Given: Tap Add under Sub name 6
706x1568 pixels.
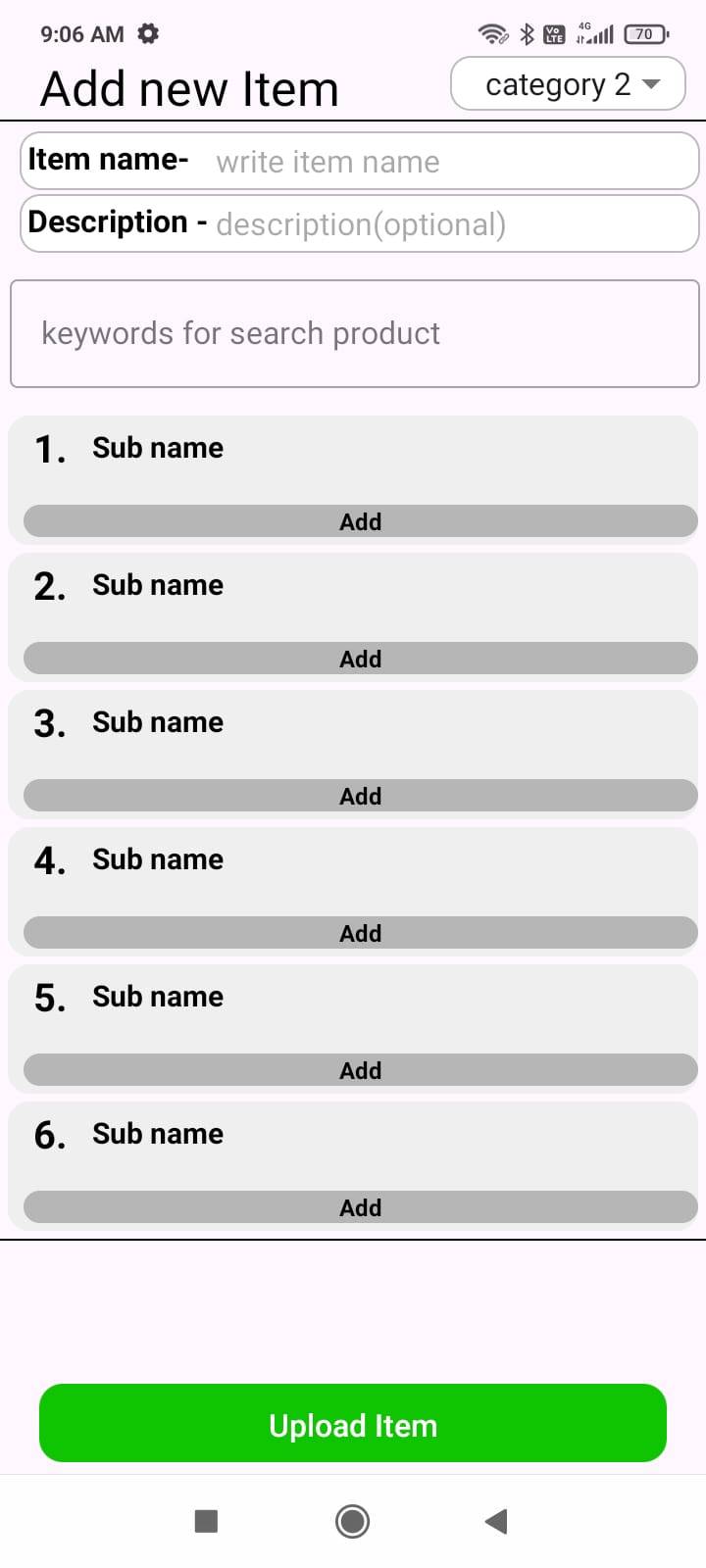Looking at the screenshot, I should pos(360,1207).
